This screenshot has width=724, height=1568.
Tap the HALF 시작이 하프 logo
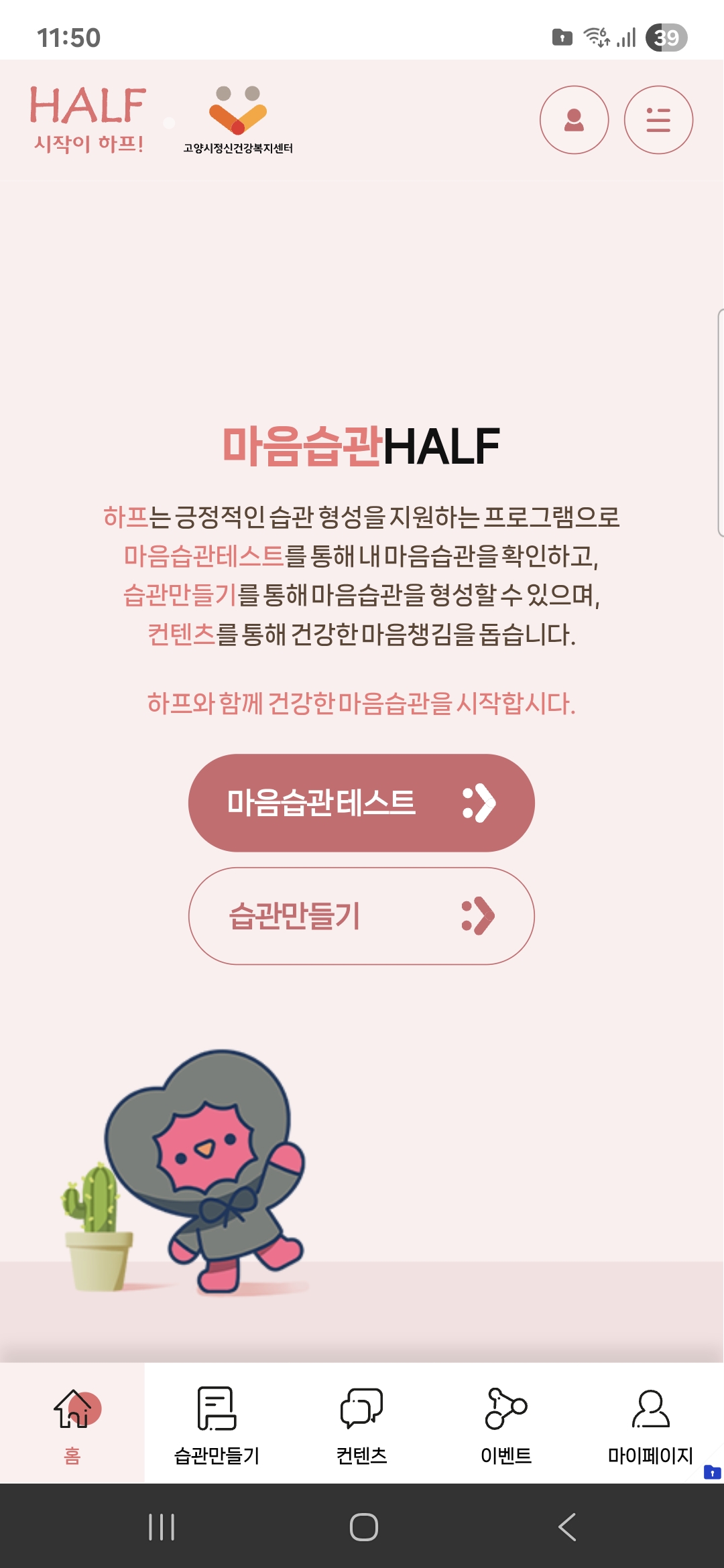(x=88, y=119)
